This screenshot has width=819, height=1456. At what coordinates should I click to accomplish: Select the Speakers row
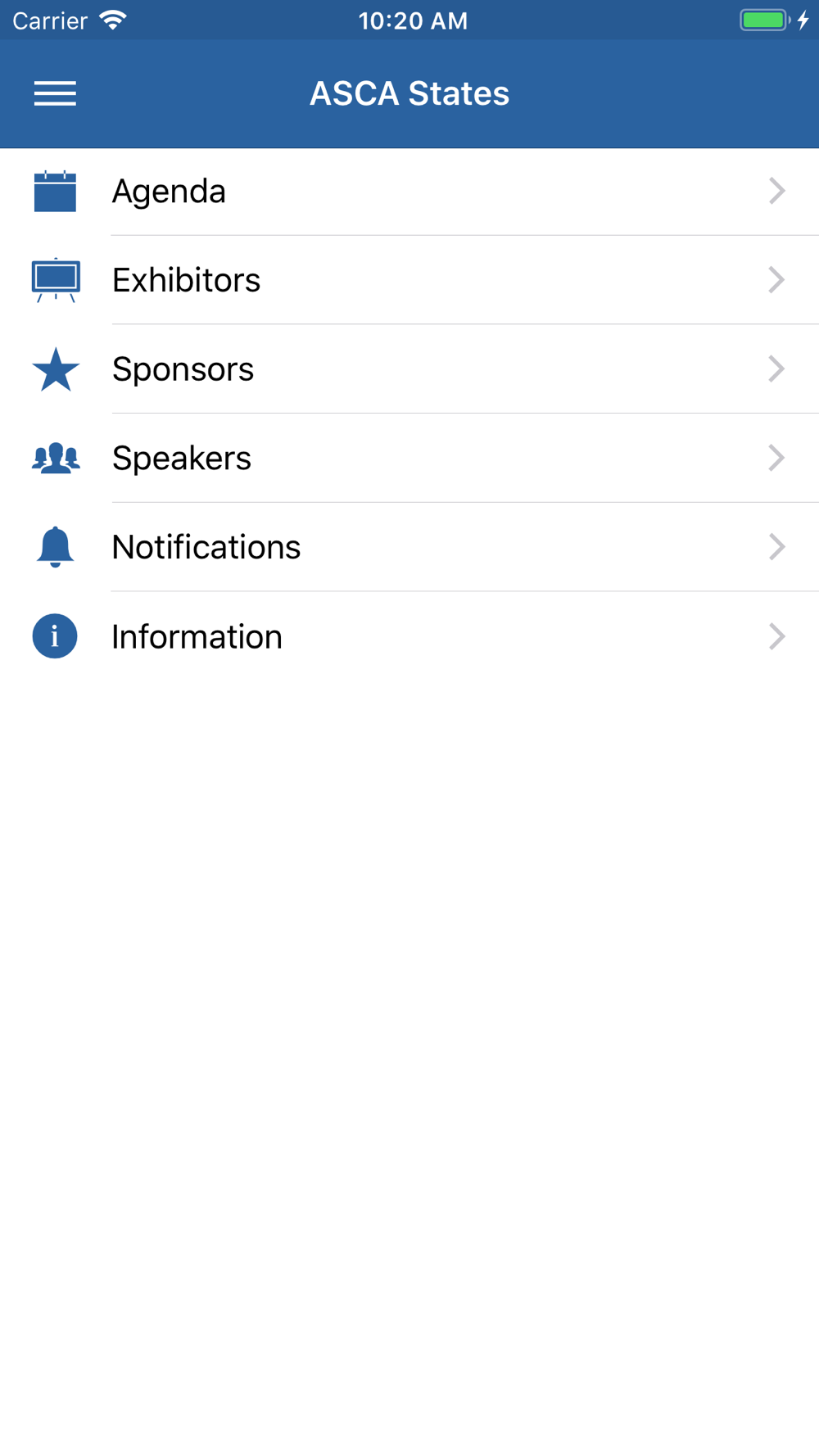point(409,458)
